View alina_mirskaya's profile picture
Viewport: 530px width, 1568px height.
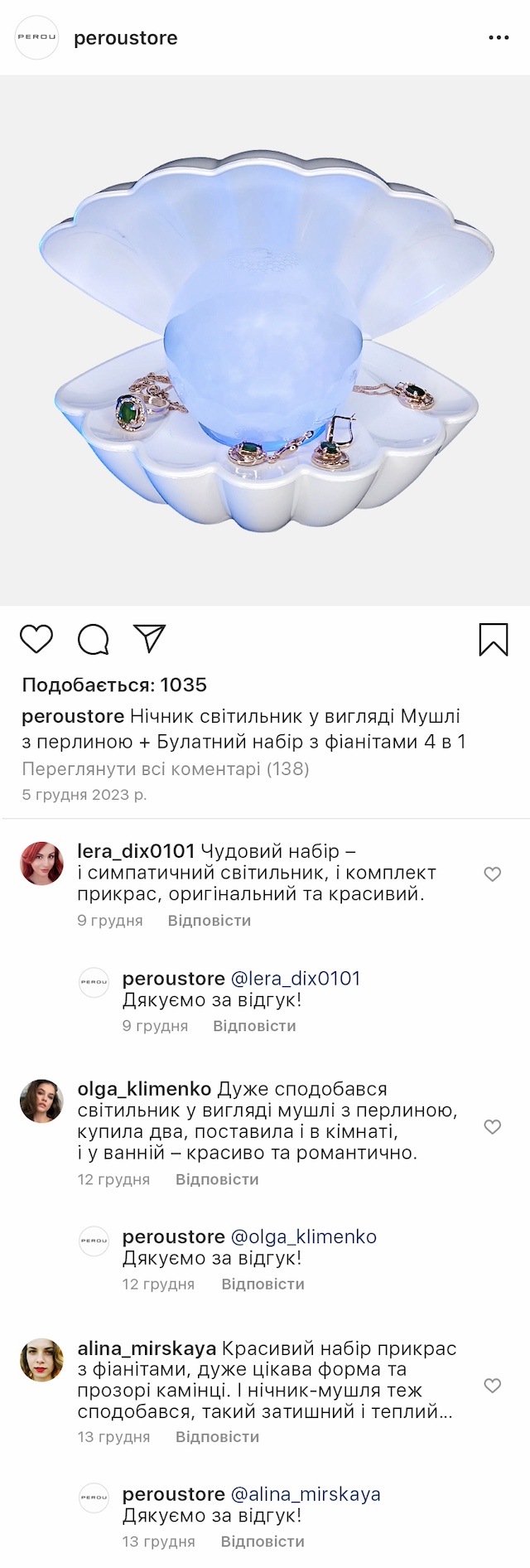41,1360
